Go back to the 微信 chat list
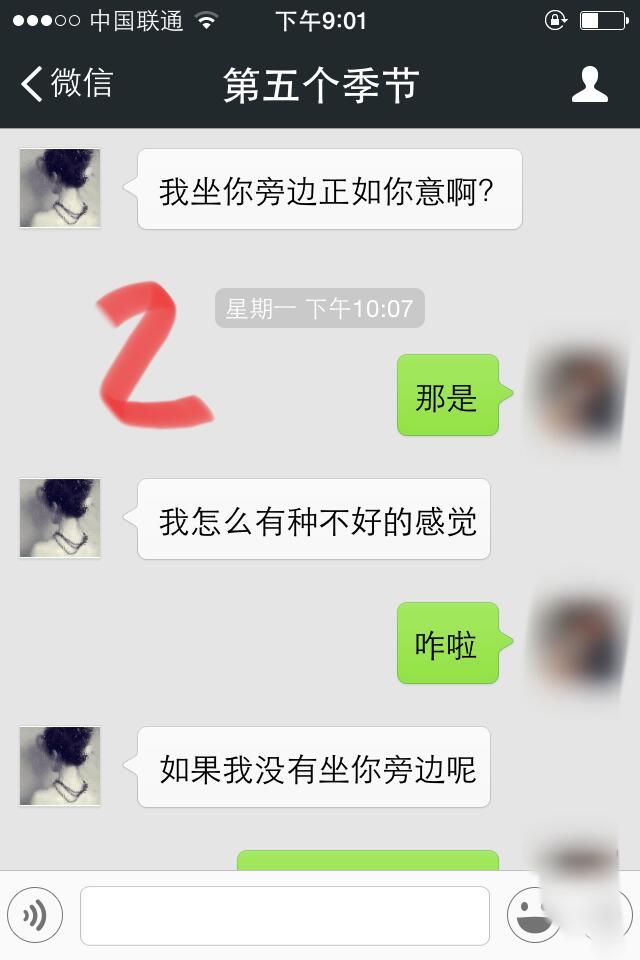 pyautogui.click(x=66, y=84)
